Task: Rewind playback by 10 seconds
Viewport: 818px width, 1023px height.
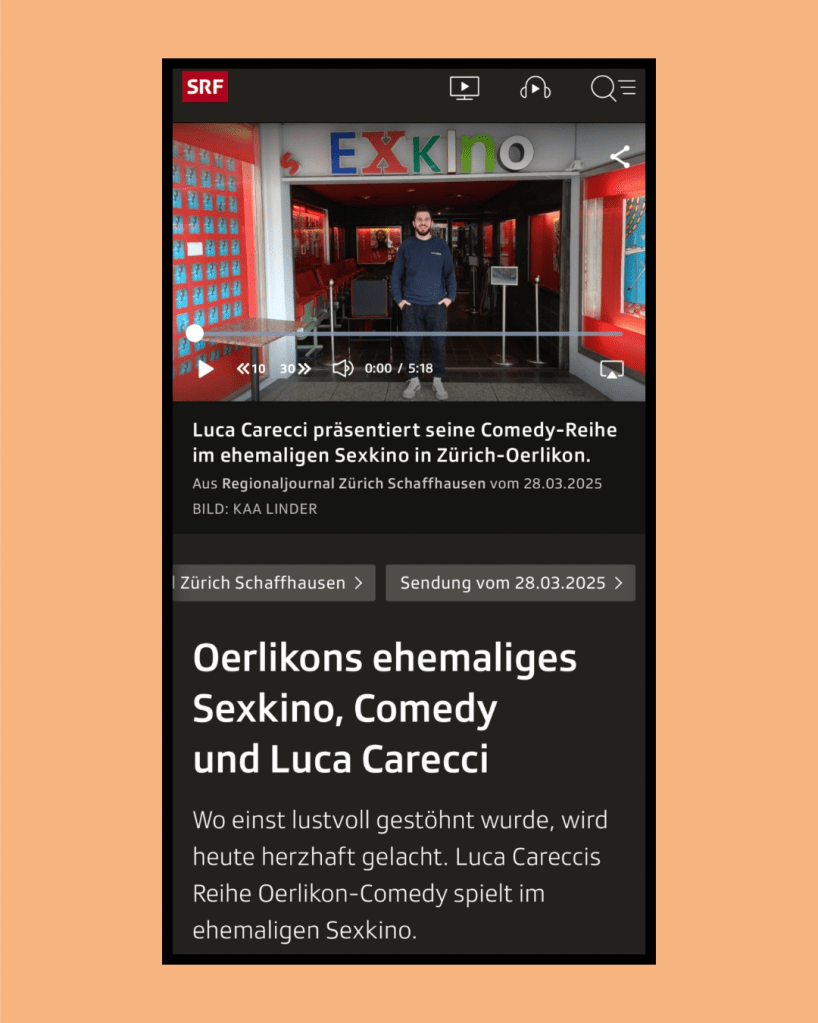Action: click(251, 369)
